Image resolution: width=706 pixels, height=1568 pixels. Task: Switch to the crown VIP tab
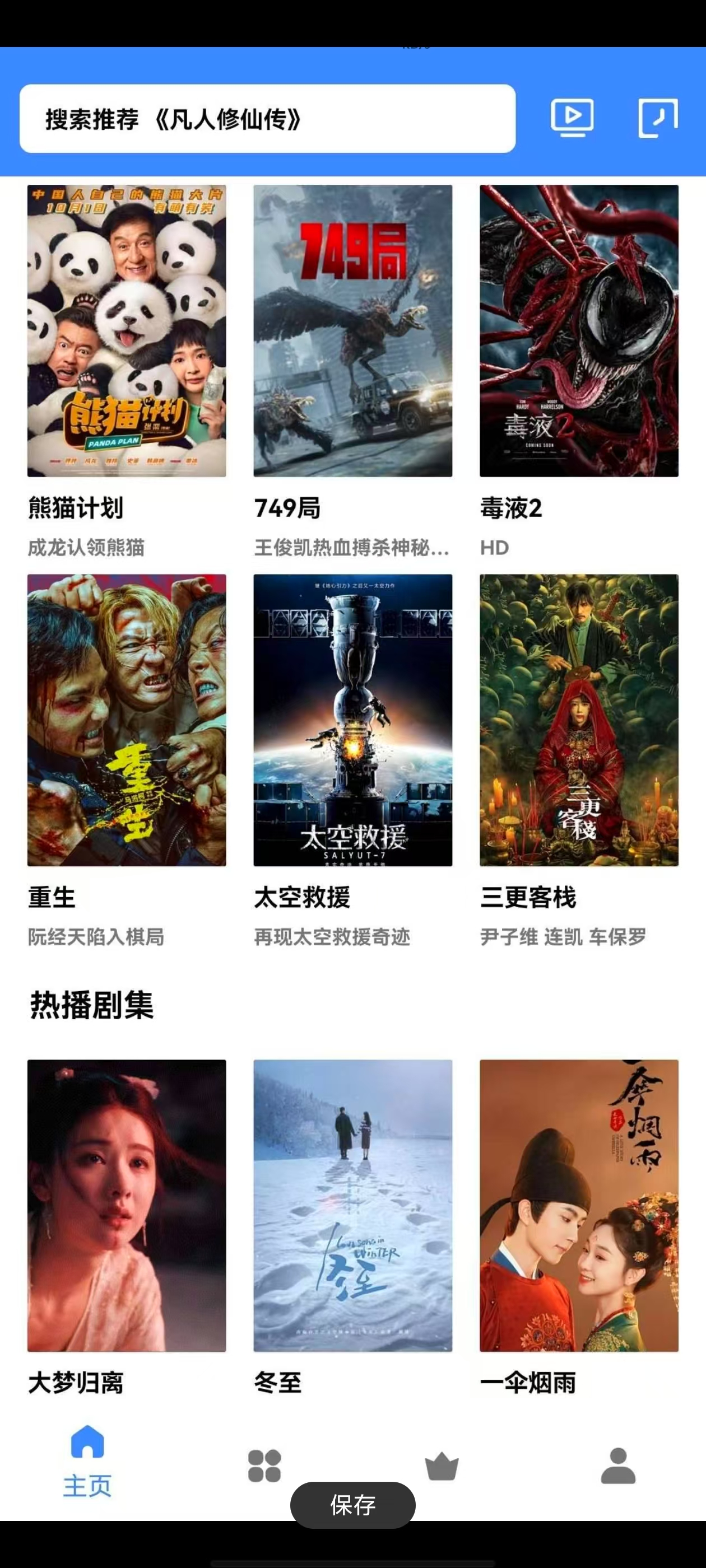pos(442,1465)
